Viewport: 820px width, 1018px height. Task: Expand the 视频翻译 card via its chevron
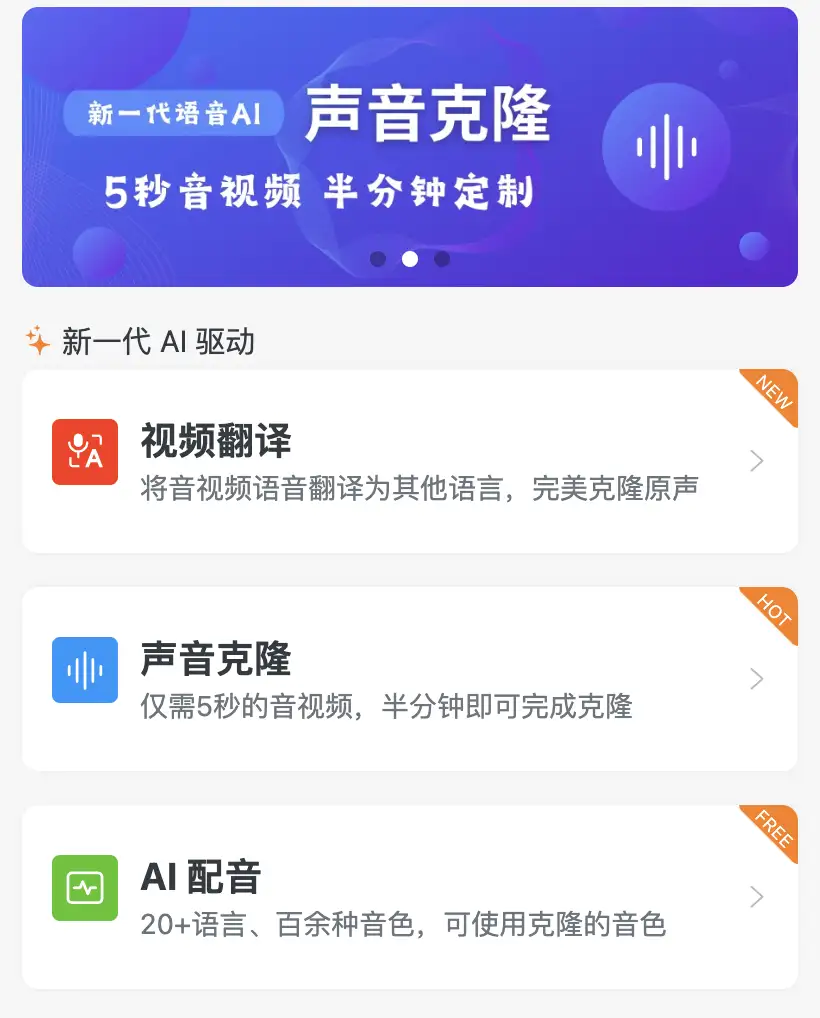756,460
